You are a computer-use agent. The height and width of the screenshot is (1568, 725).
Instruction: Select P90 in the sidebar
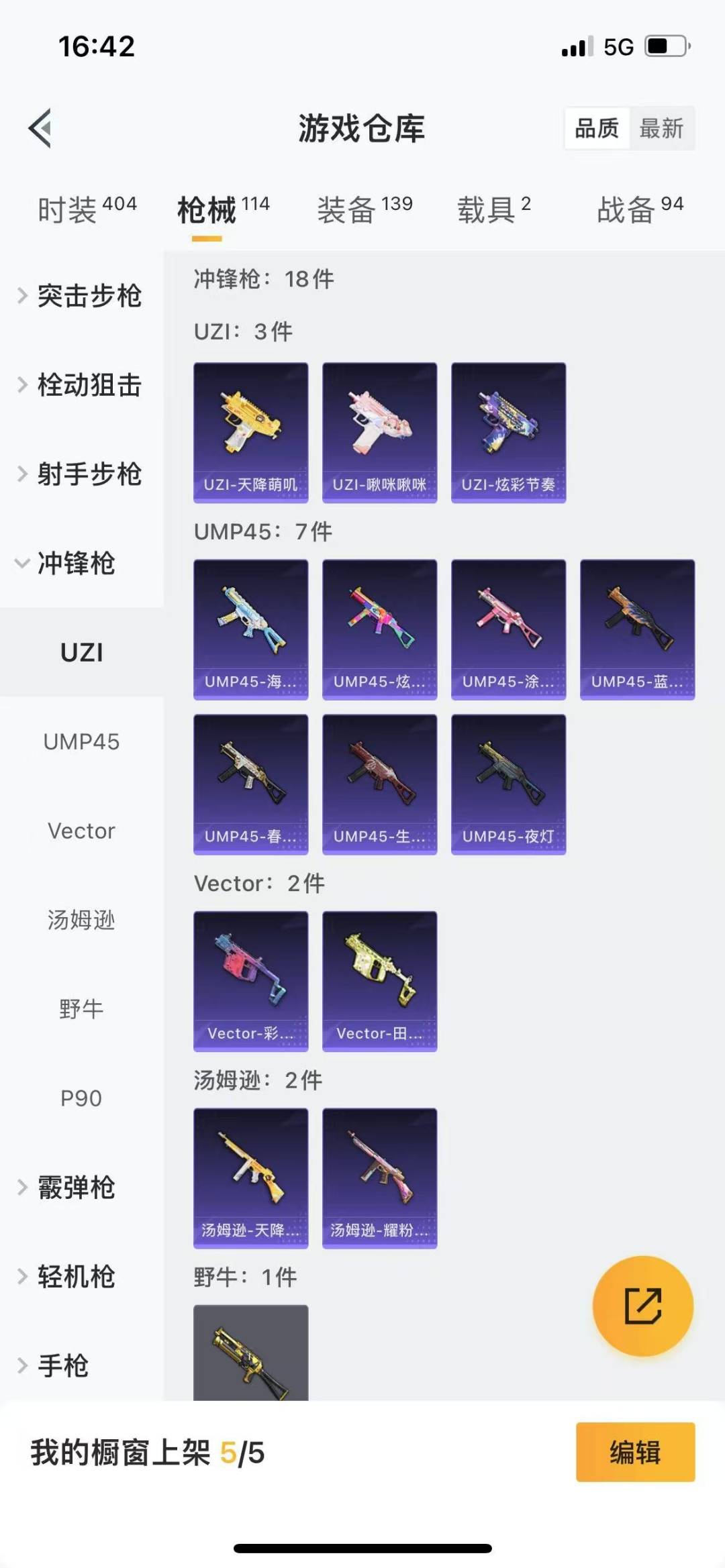tap(81, 1098)
